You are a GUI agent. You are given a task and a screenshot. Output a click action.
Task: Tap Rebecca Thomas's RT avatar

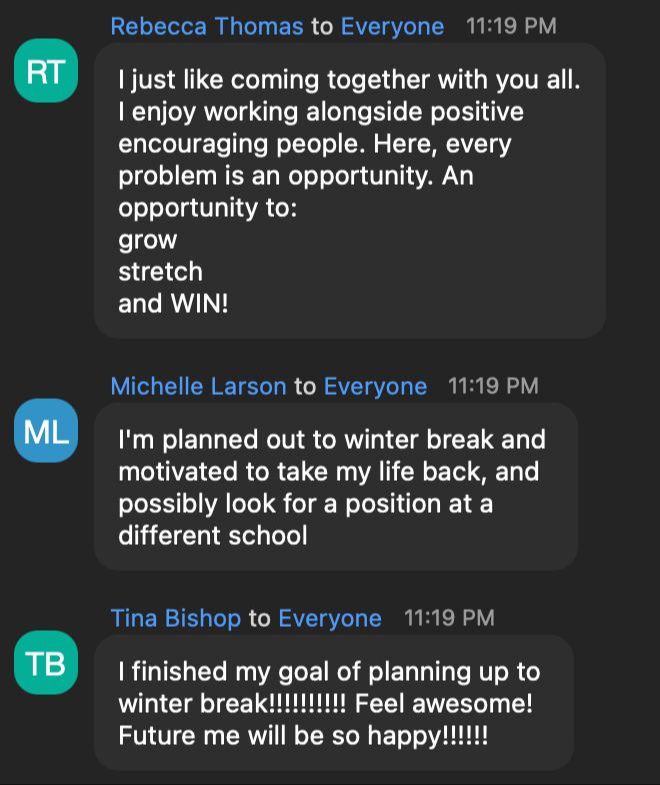coord(45,71)
